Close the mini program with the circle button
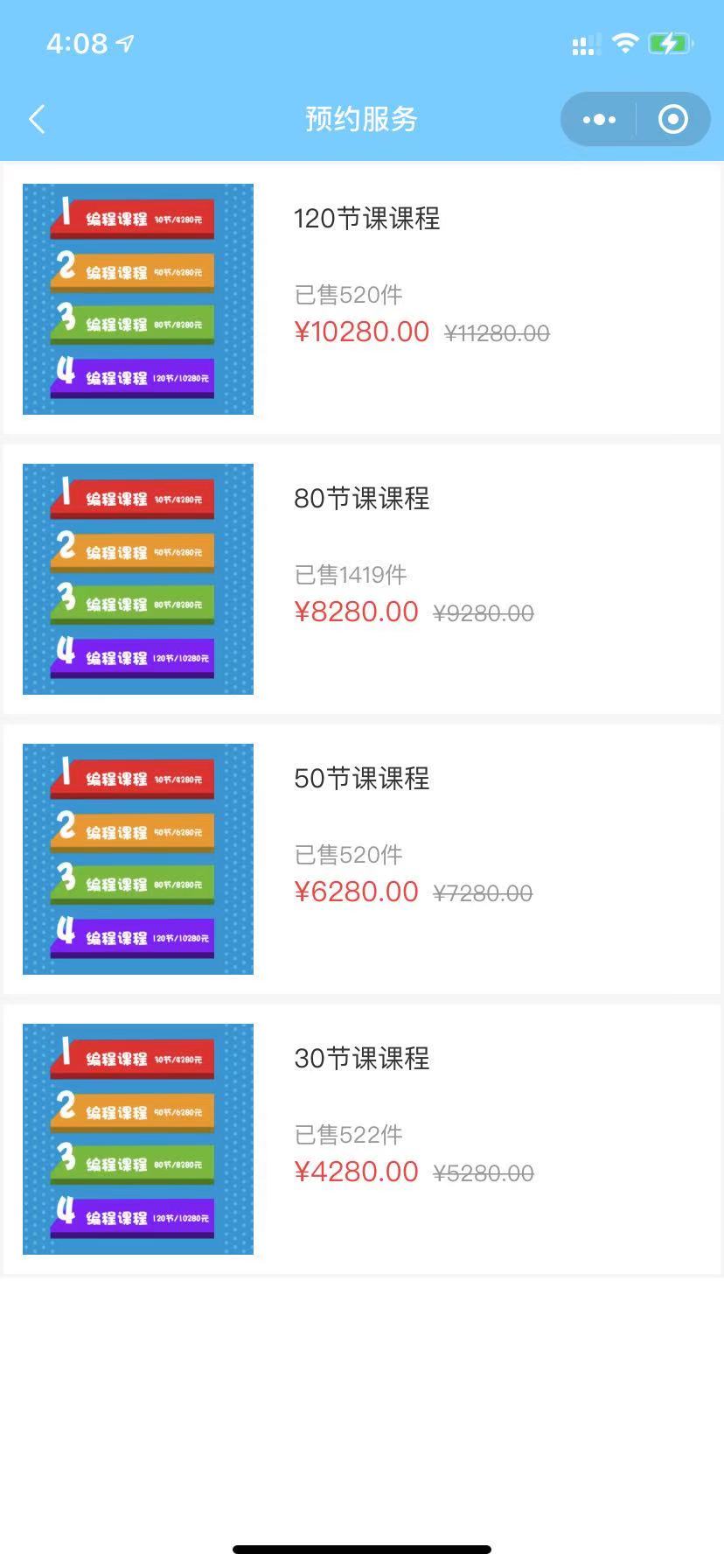 [672, 120]
